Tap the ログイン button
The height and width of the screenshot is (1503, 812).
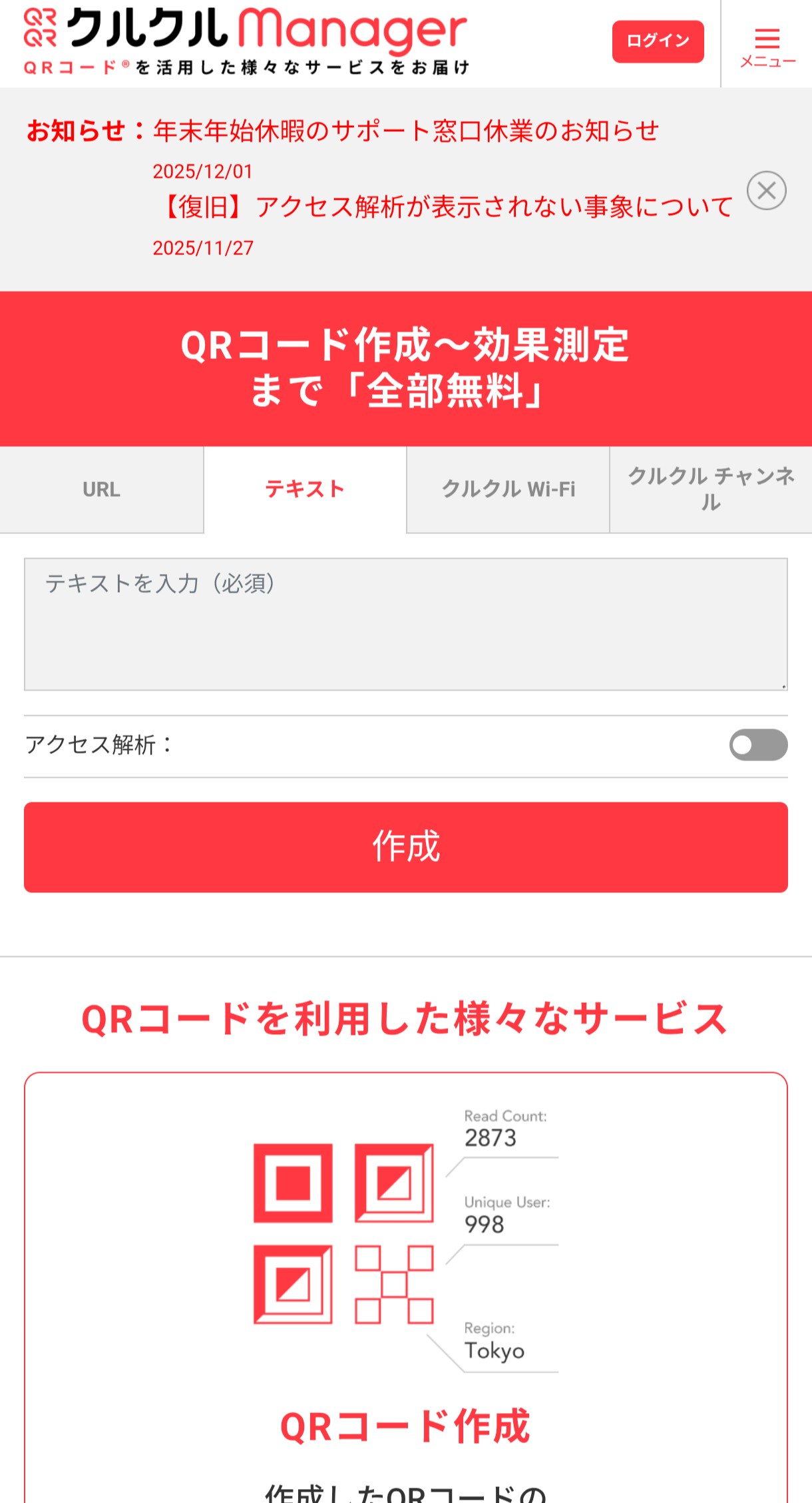658,41
